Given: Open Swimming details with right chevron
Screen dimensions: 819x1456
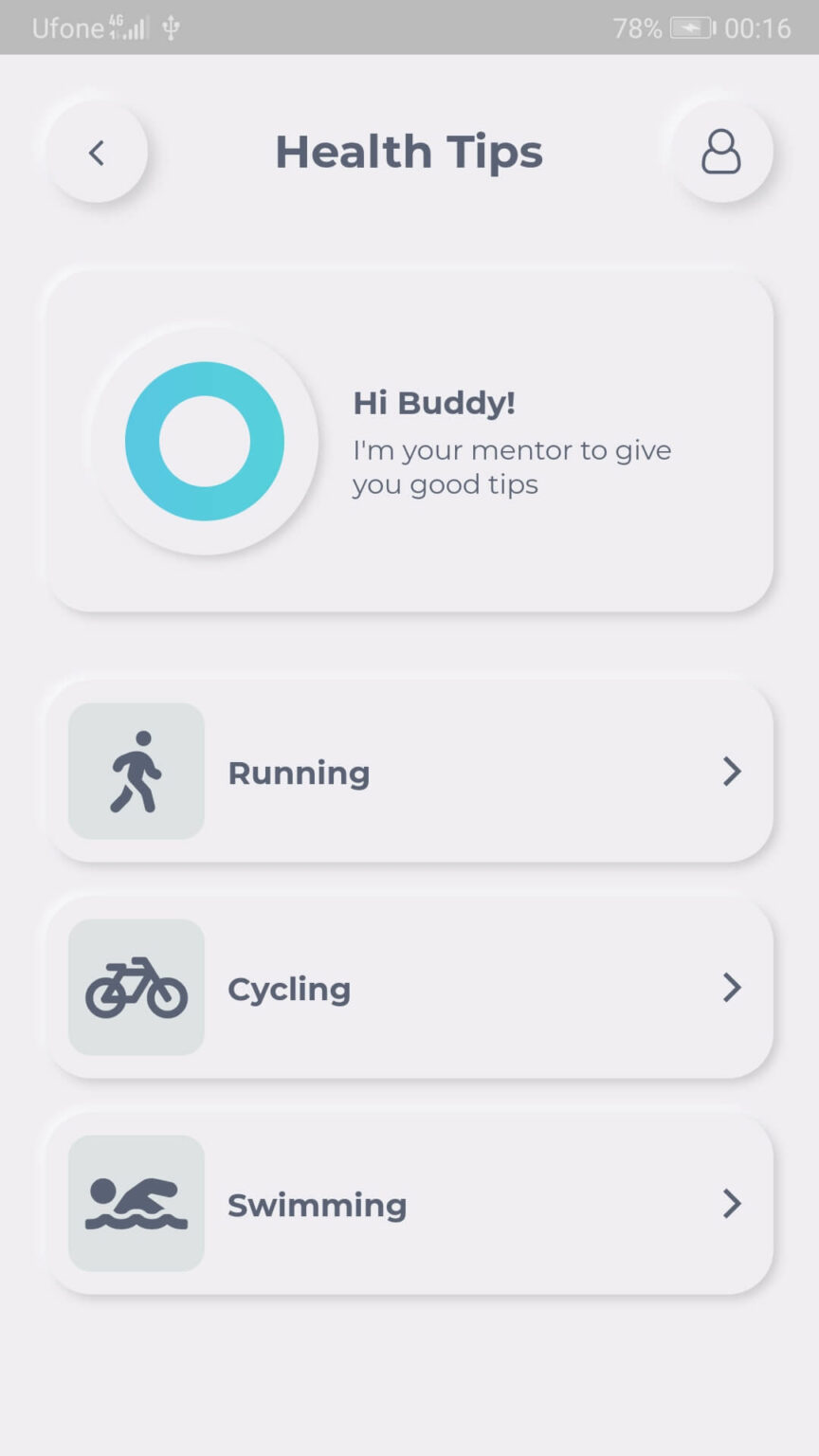Looking at the screenshot, I should pos(730,1202).
